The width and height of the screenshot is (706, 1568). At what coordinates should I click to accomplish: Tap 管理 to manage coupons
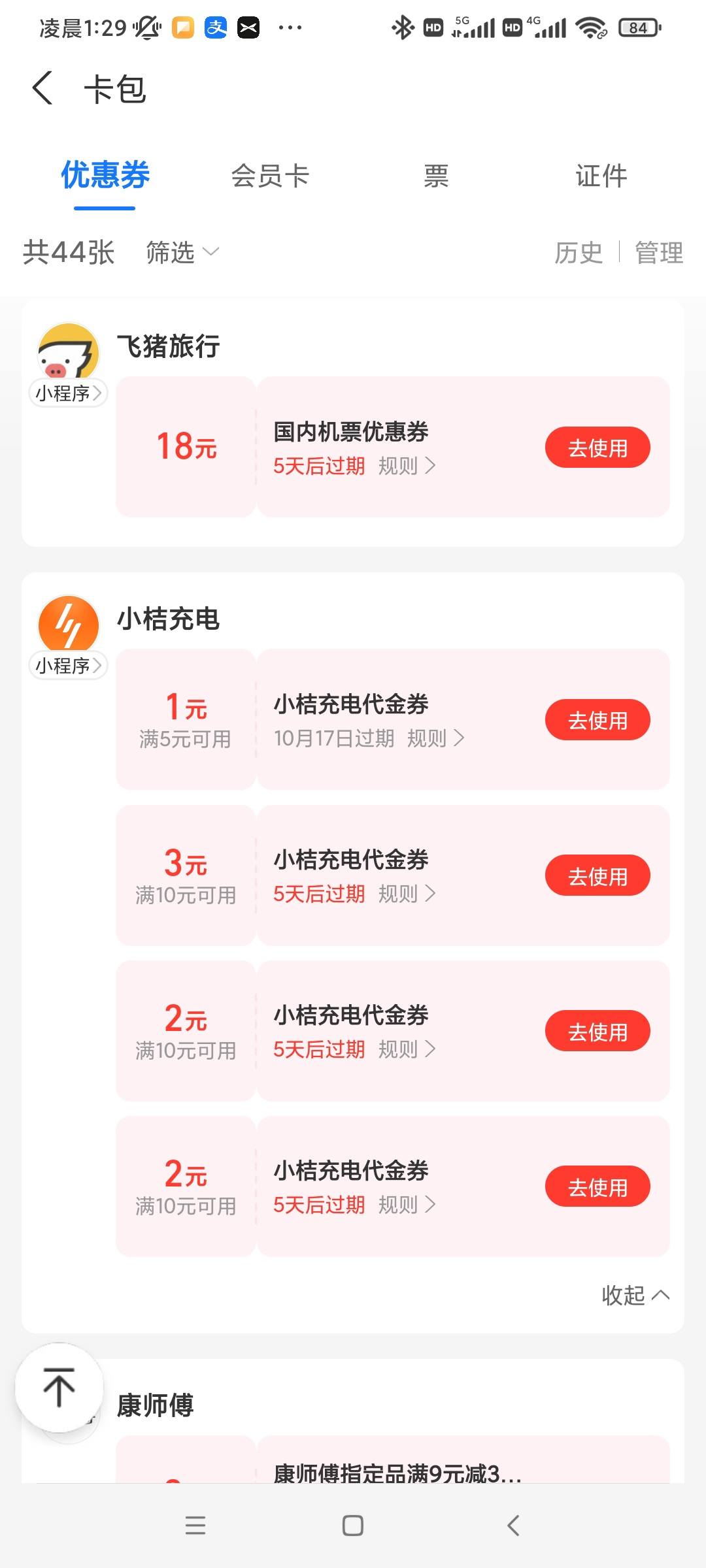659,252
